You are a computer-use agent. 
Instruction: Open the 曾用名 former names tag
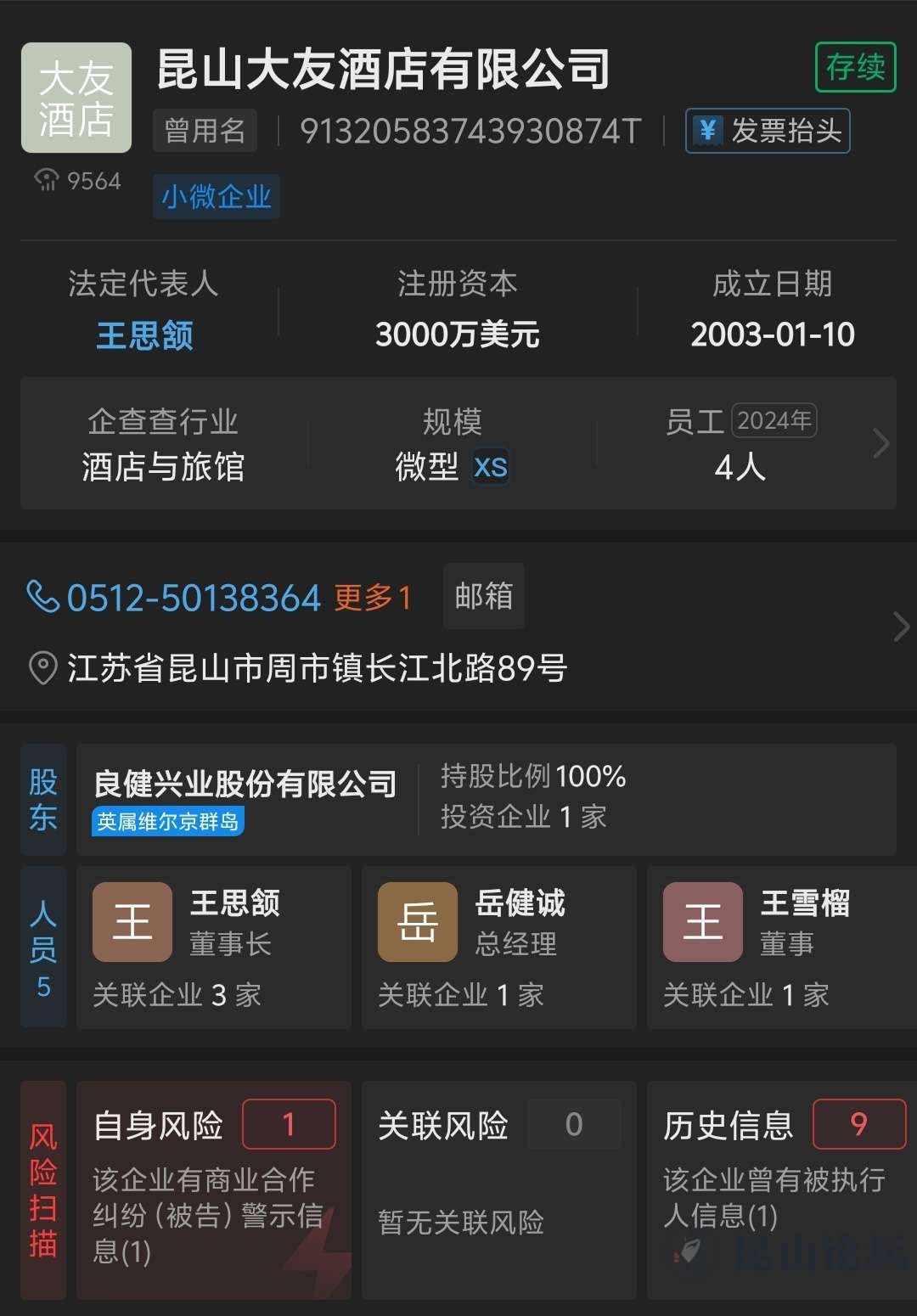click(205, 131)
